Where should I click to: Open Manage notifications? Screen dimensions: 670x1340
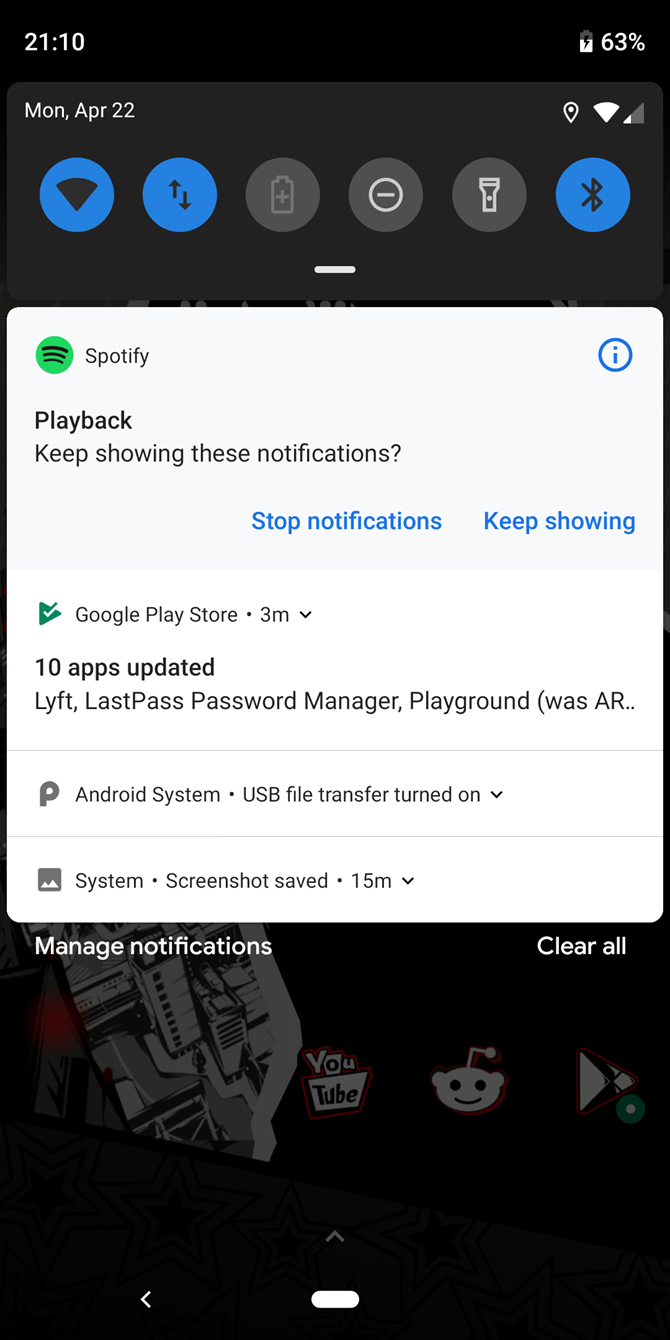coord(153,946)
